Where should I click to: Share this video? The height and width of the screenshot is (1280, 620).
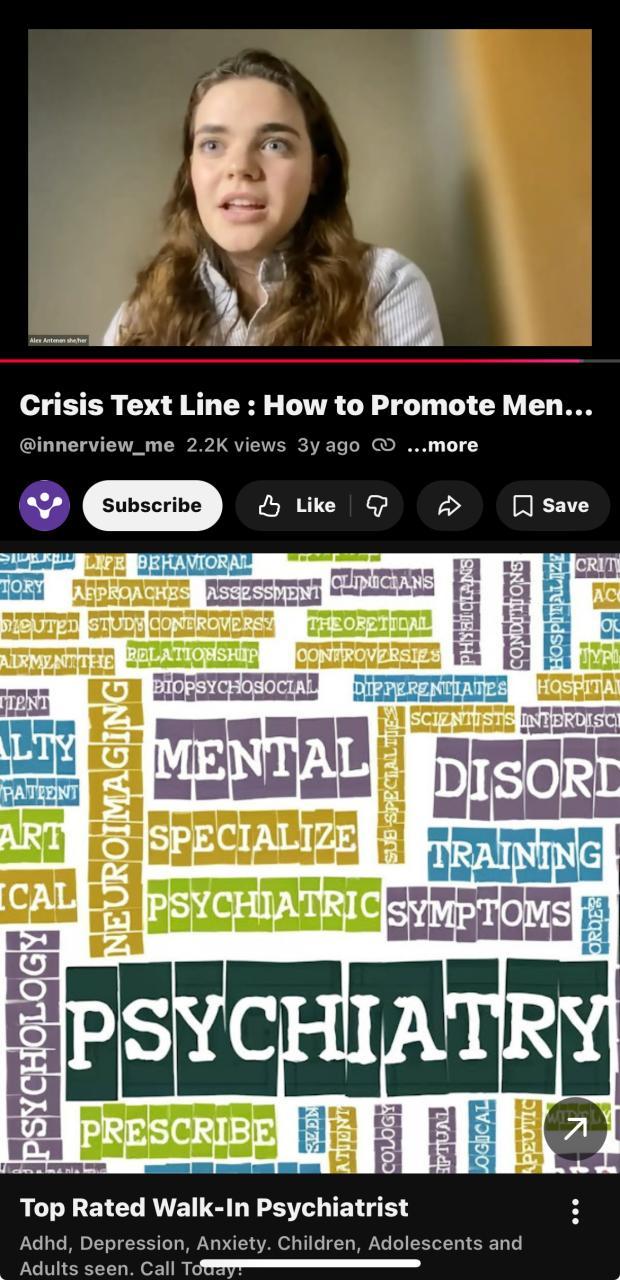449,506
